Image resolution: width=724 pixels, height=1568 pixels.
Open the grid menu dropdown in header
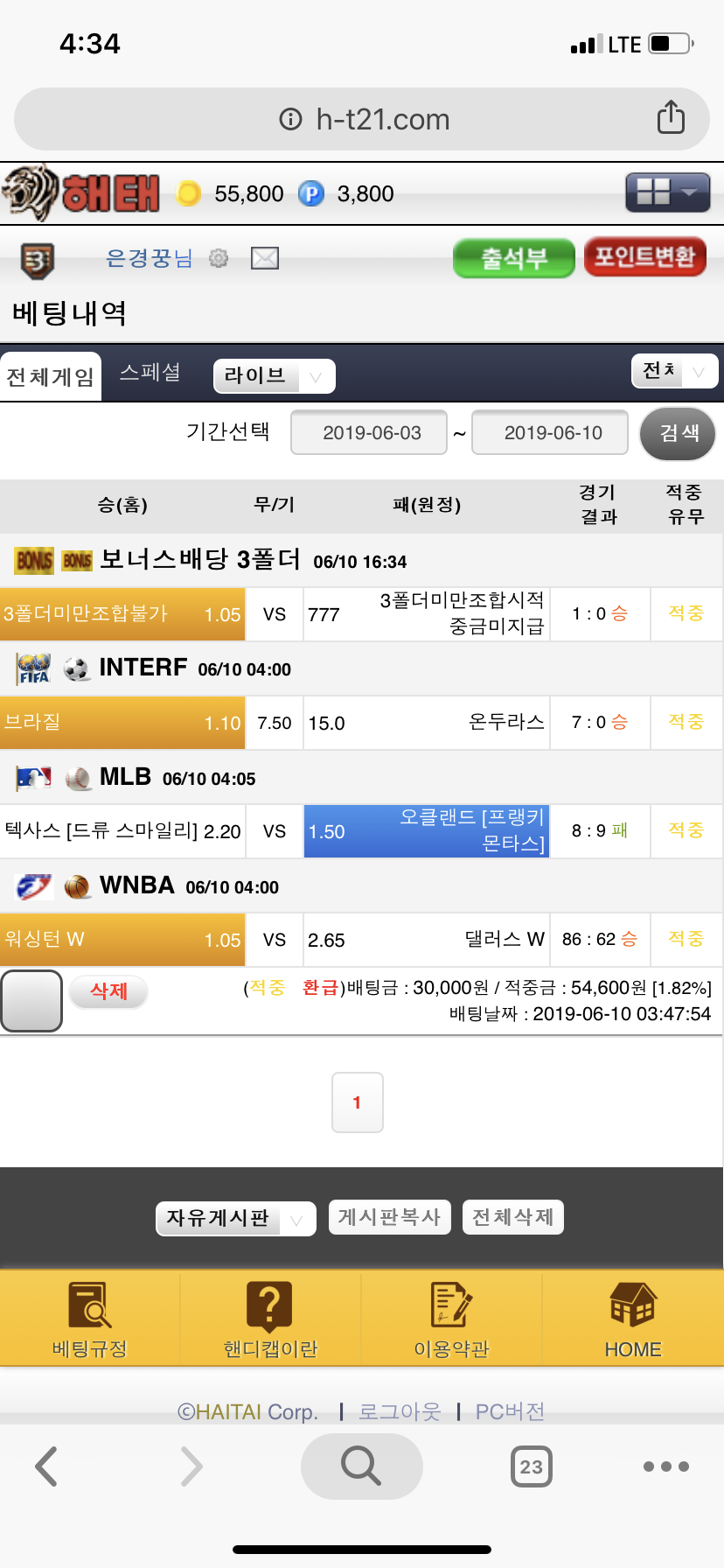coord(667,192)
